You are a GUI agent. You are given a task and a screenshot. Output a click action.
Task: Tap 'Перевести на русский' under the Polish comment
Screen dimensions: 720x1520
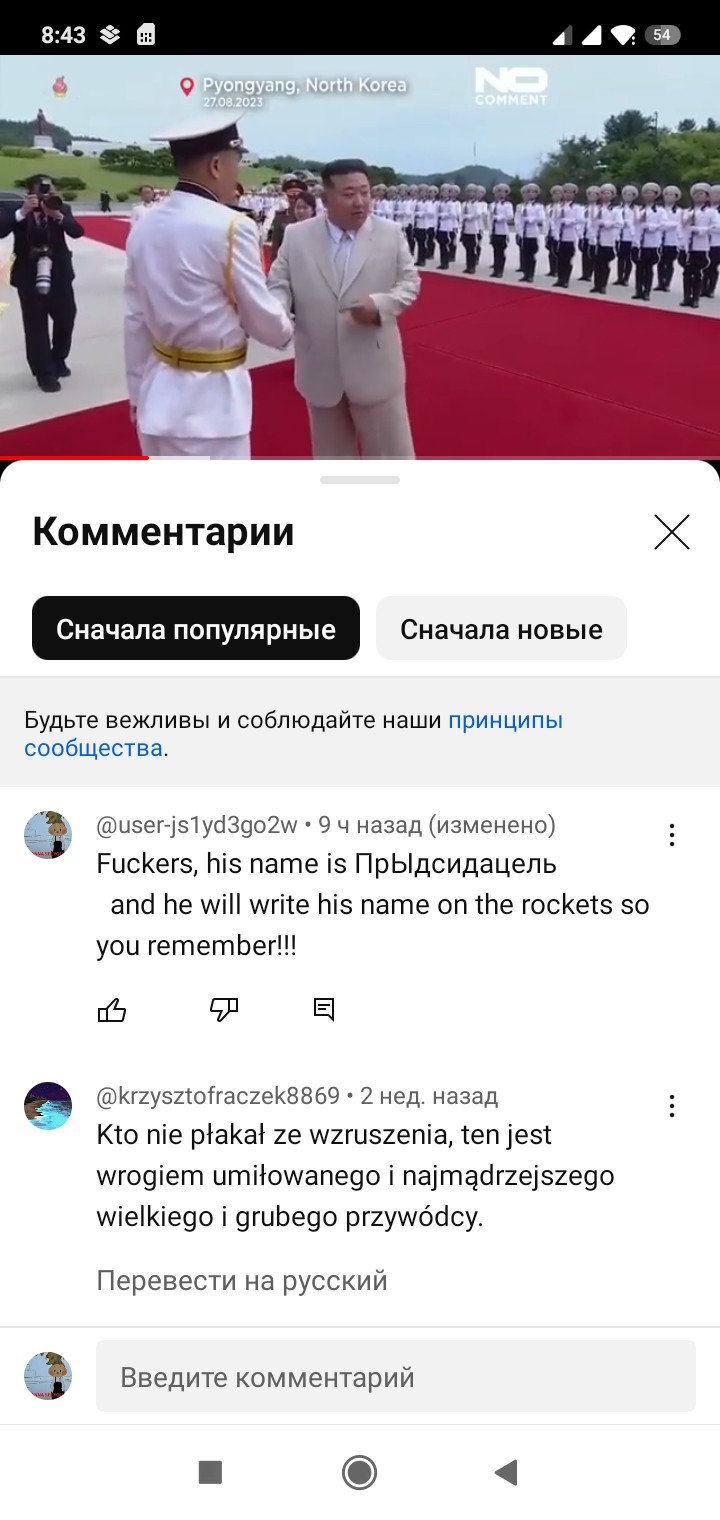click(242, 1280)
